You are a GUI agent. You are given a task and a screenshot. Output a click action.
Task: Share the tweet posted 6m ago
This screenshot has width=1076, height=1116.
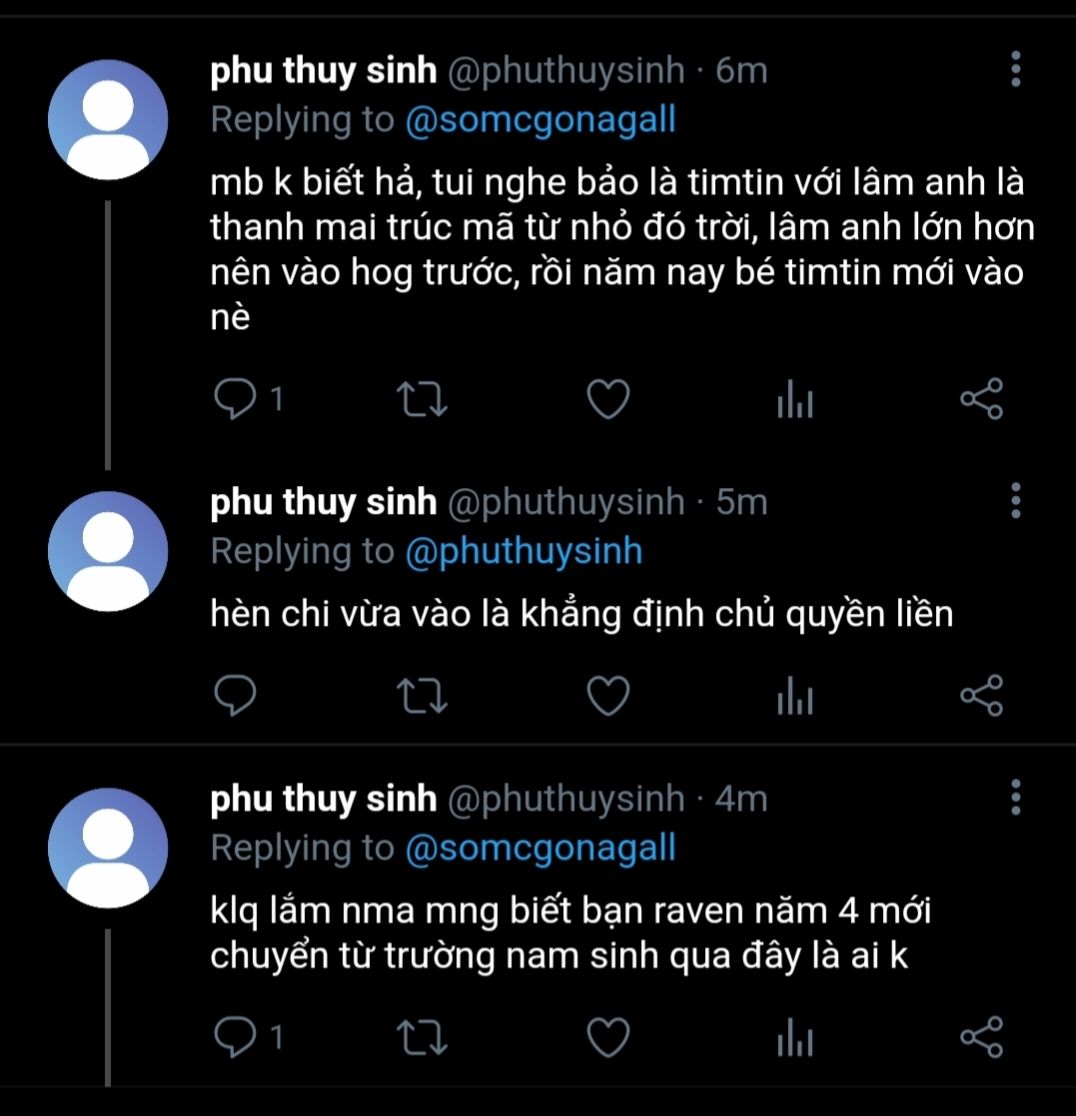[x=981, y=399]
